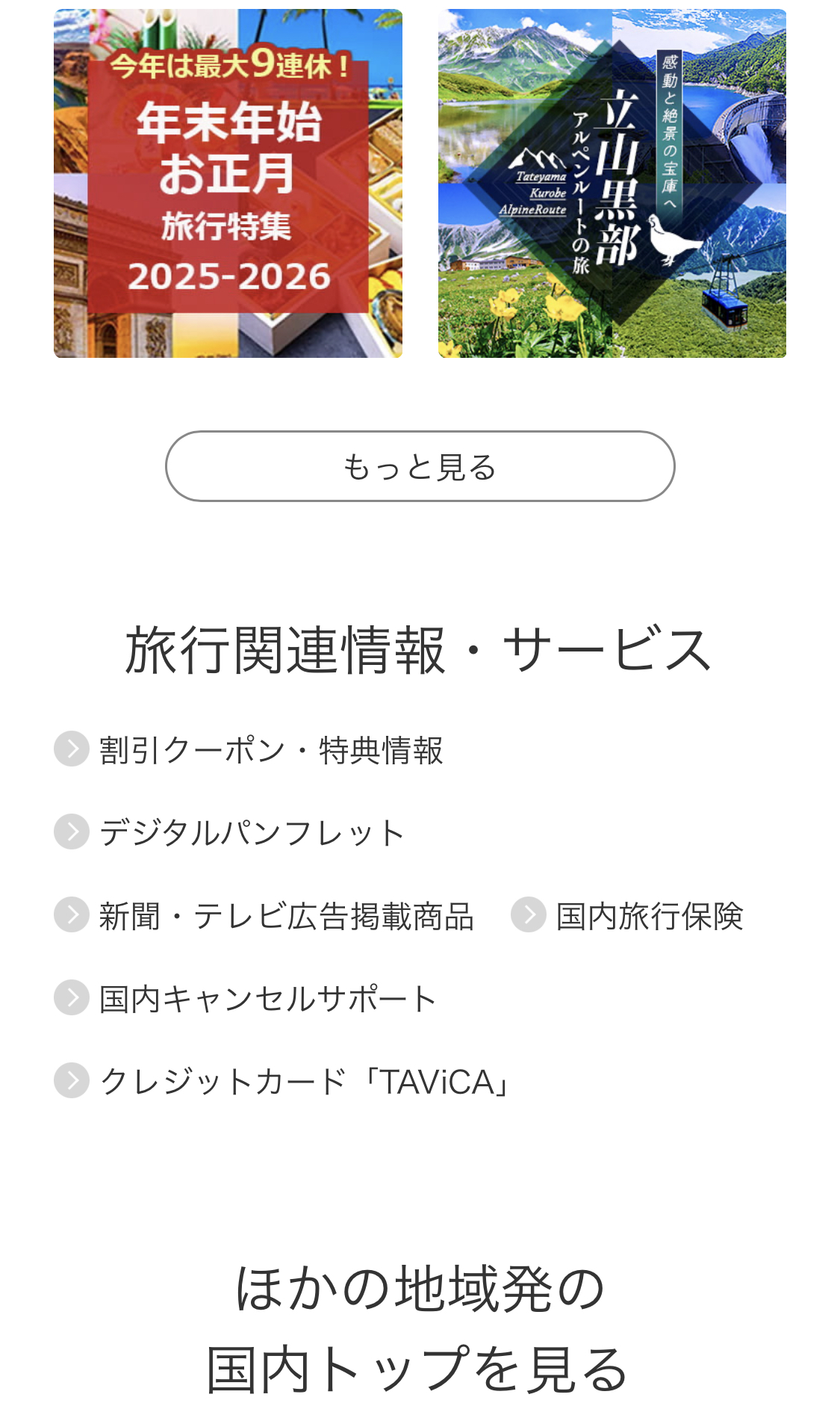Tap the もっと見る button
Viewport: 840px width, 1415px height.
pyautogui.click(x=420, y=466)
